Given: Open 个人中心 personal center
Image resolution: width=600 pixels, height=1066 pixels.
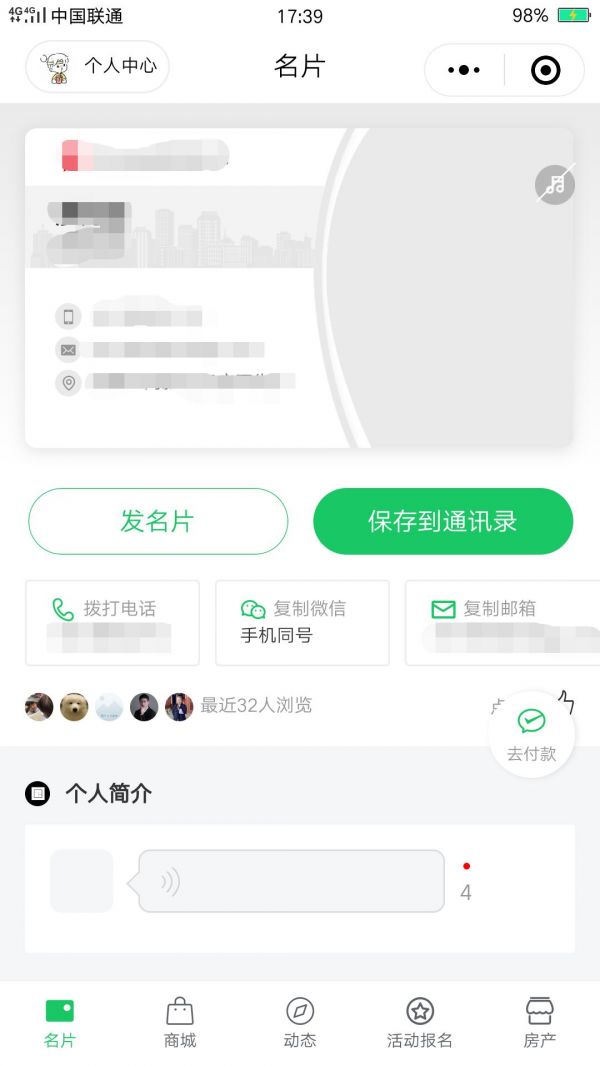Looking at the screenshot, I should point(98,67).
